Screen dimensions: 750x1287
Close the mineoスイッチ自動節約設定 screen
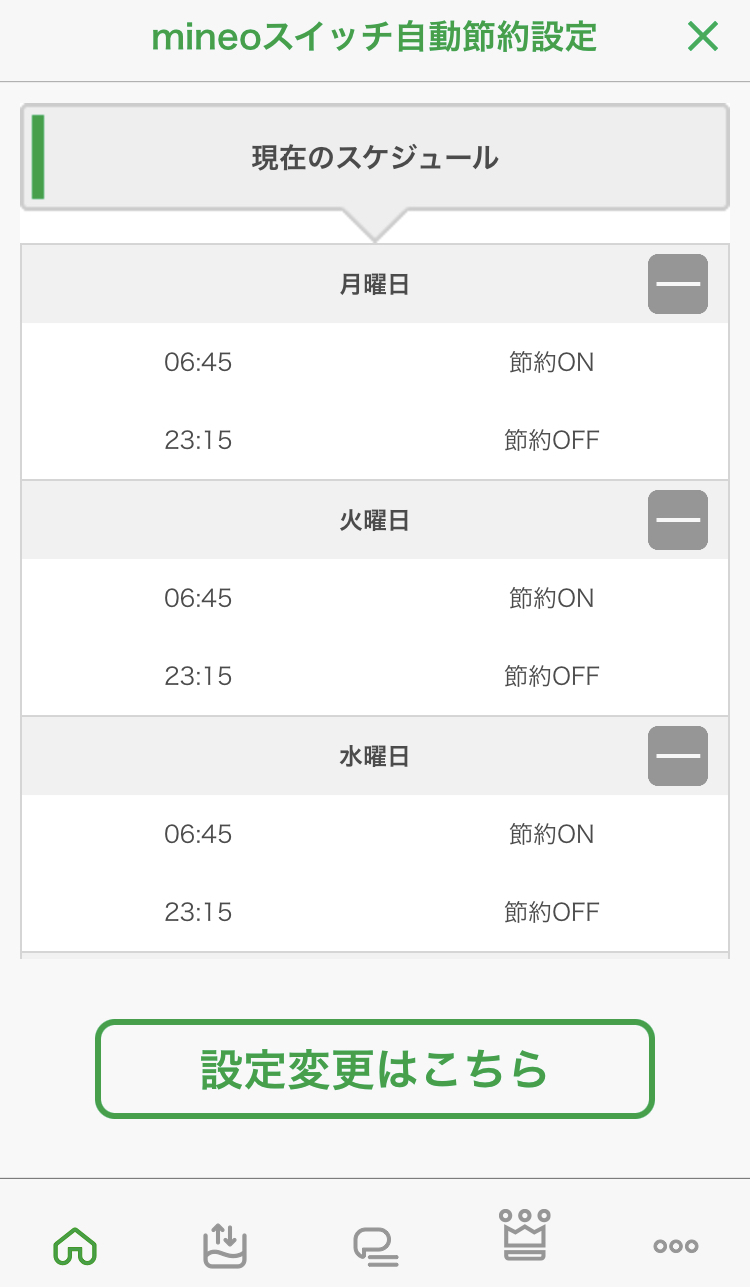tap(703, 37)
